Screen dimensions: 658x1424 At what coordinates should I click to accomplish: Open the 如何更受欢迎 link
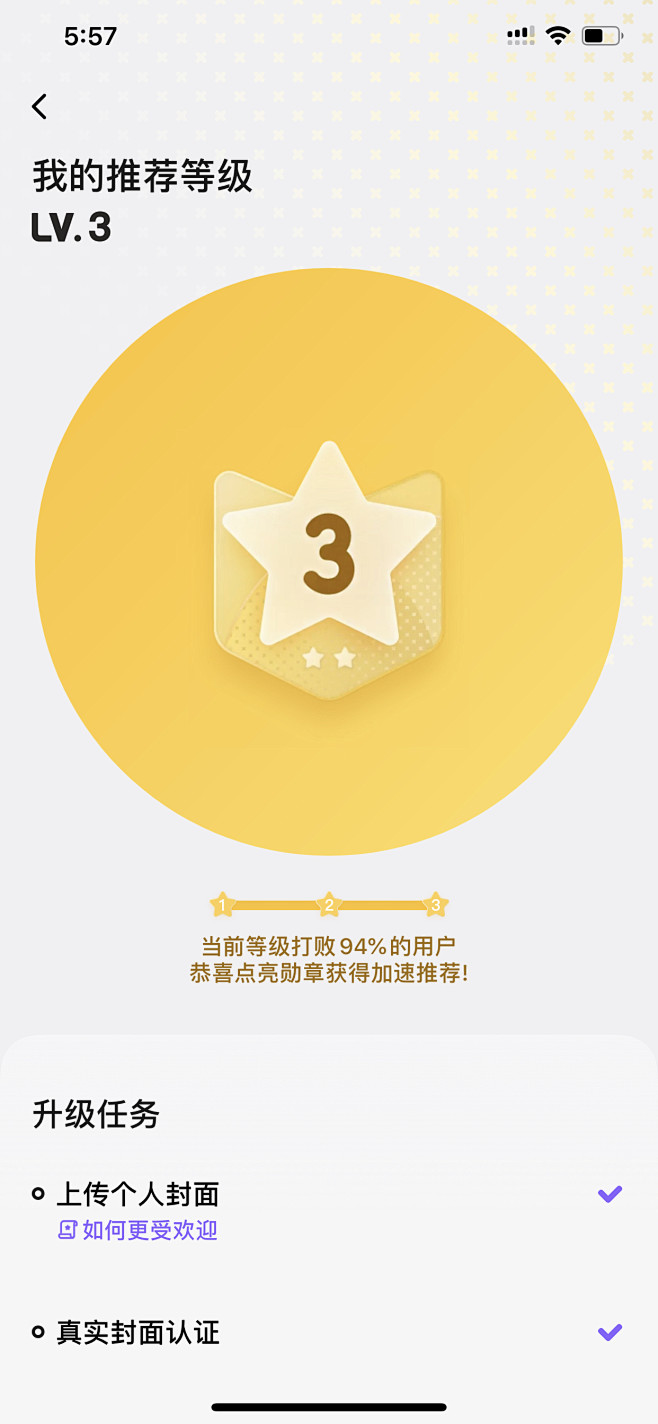tap(138, 1230)
